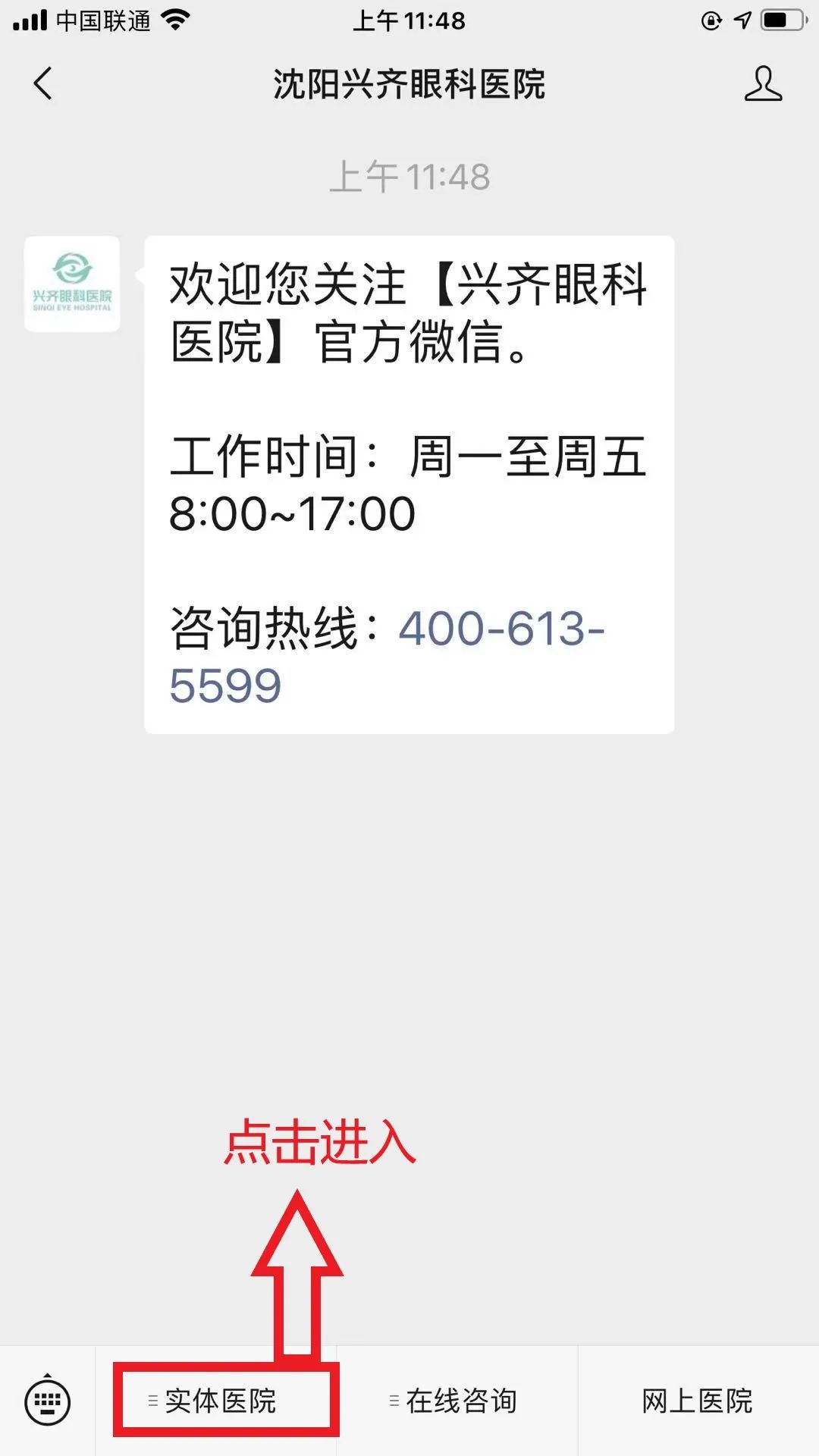Image resolution: width=819 pixels, height=1456 pixels.
Task: Open the 网上医院 menu
Action: (698, 1401)
